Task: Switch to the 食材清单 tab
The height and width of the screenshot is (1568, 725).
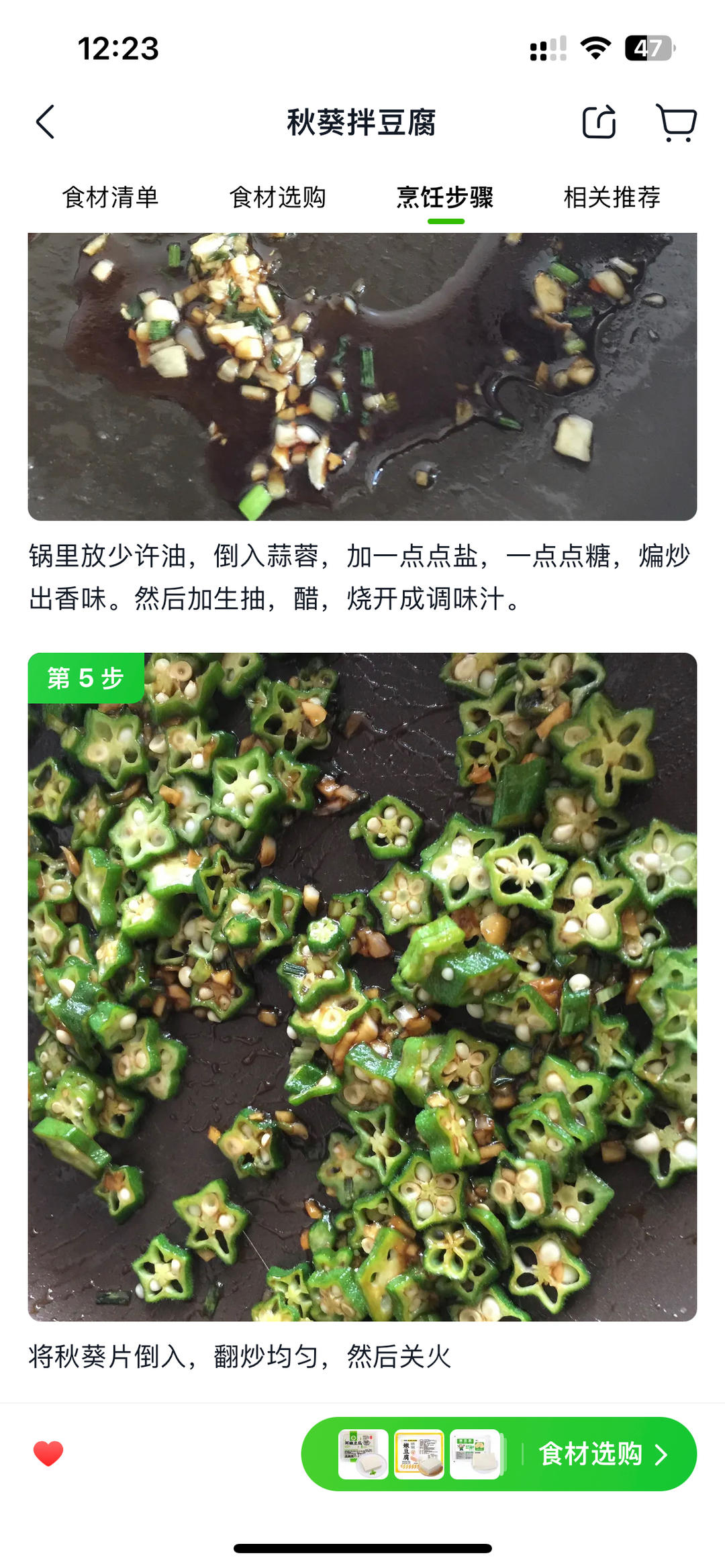Action: tap(110, 197)
